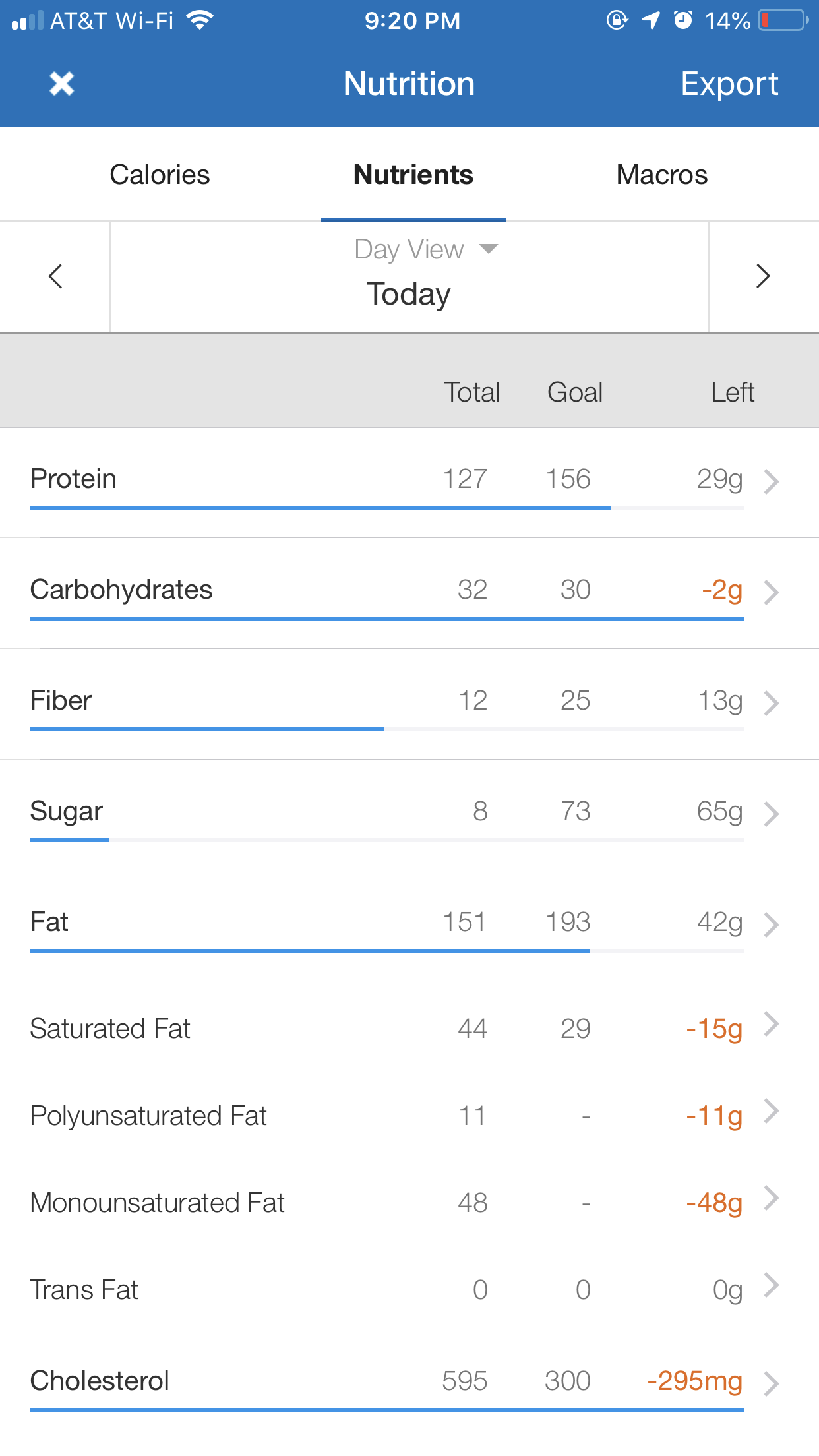Open Monounsaturated Fat row
819x1456 pixels.
click(x=409, y=1199)
